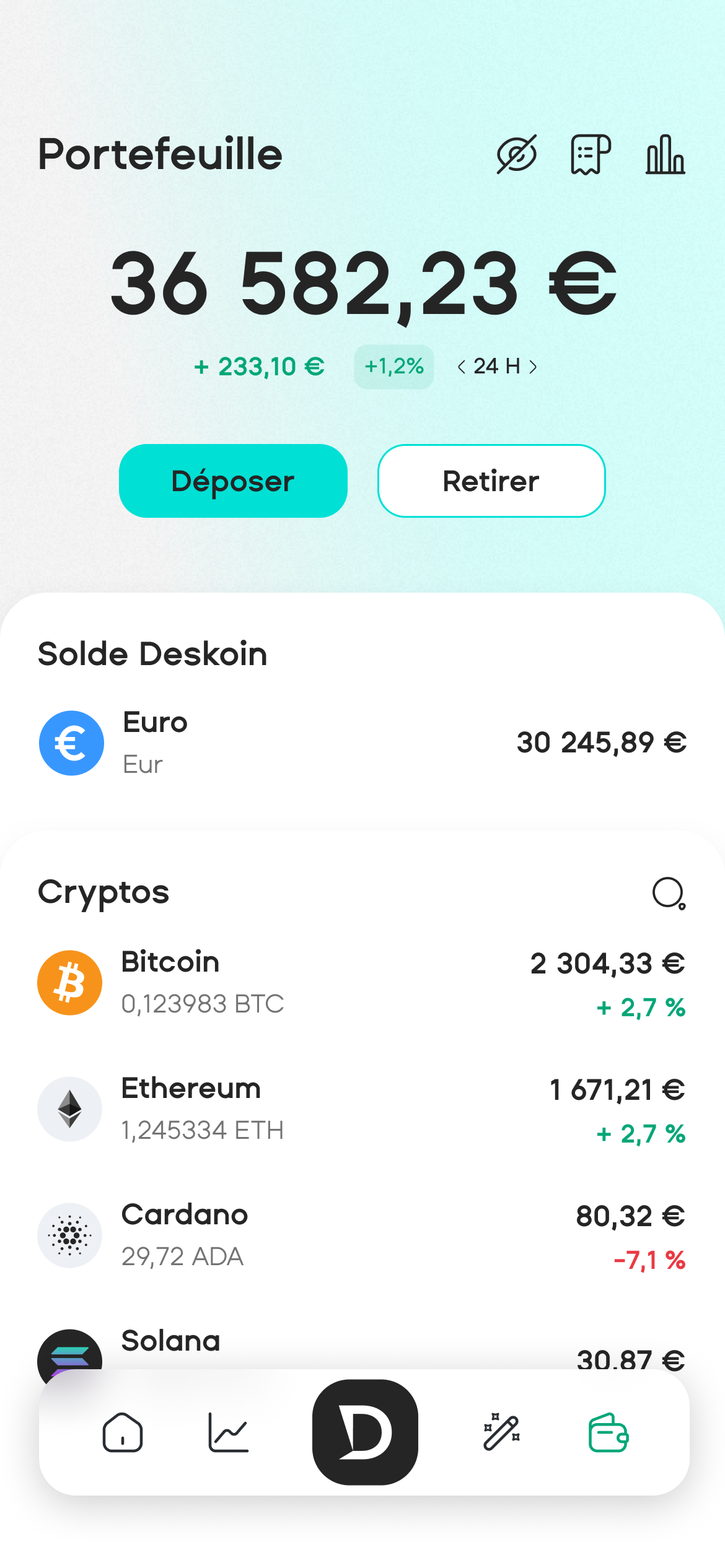This screenshot has height=1568, width=725.
Task: Open the Ethereum holding
Action: [362, 1109]
